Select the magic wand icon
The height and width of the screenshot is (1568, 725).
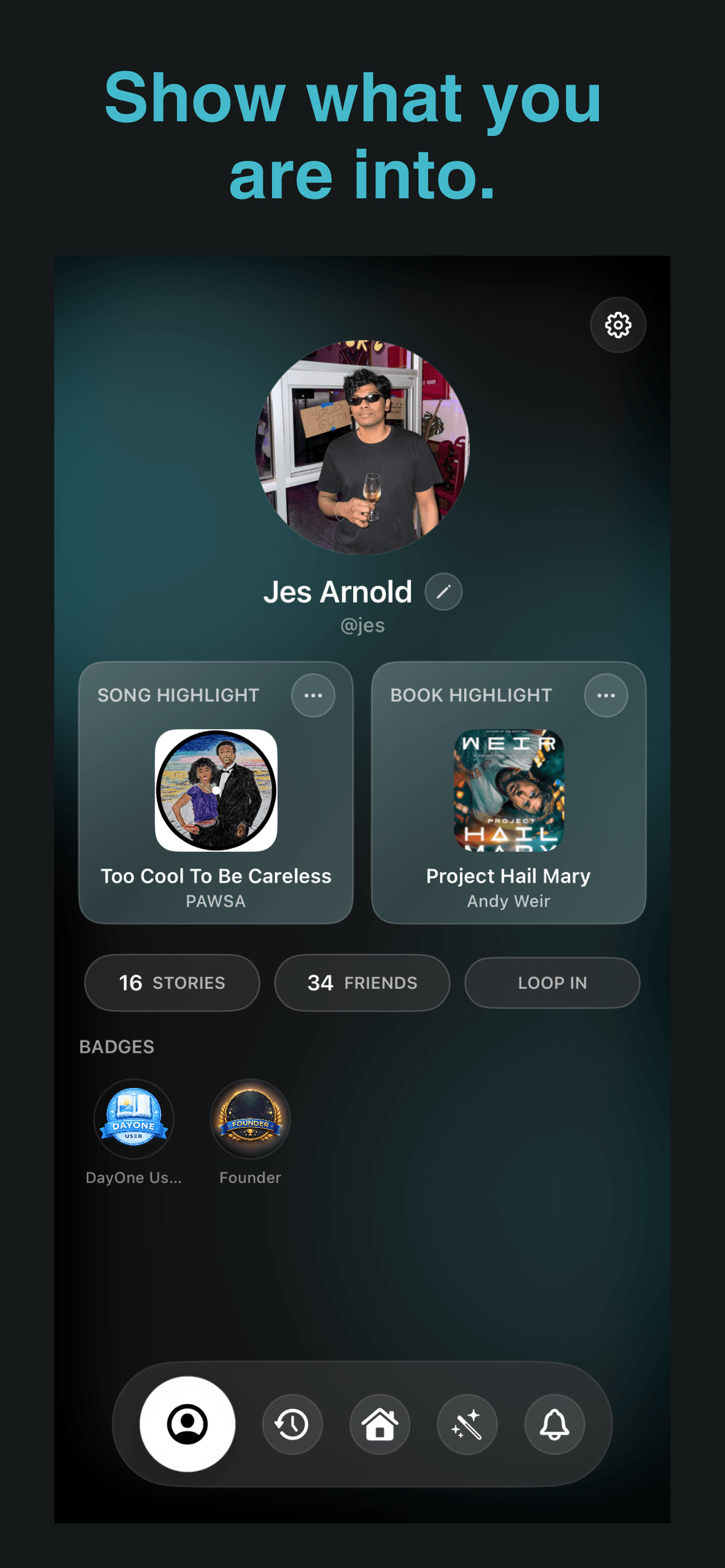click(x=467, y=1424)
